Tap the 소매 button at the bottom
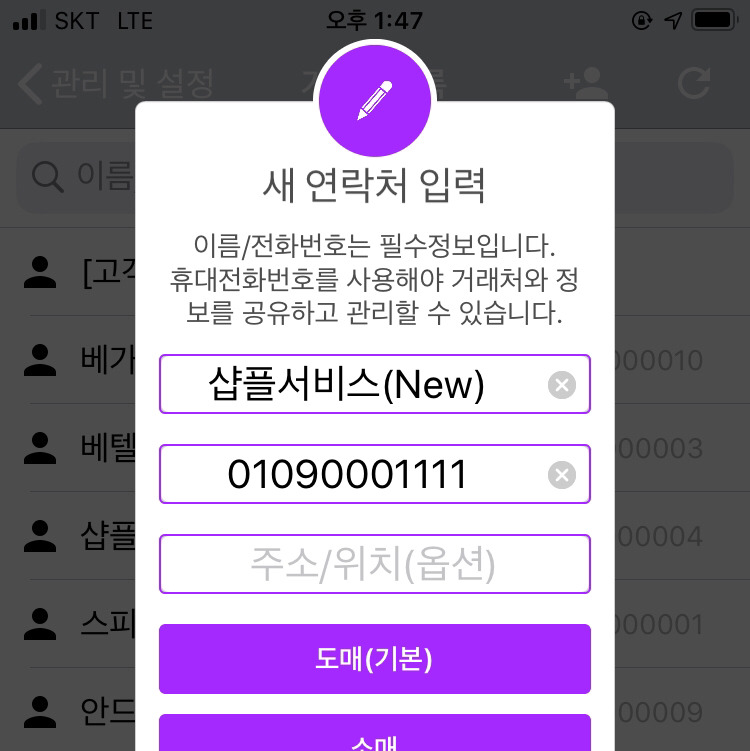This screenshot has height=751, width=750. [374, 740]
